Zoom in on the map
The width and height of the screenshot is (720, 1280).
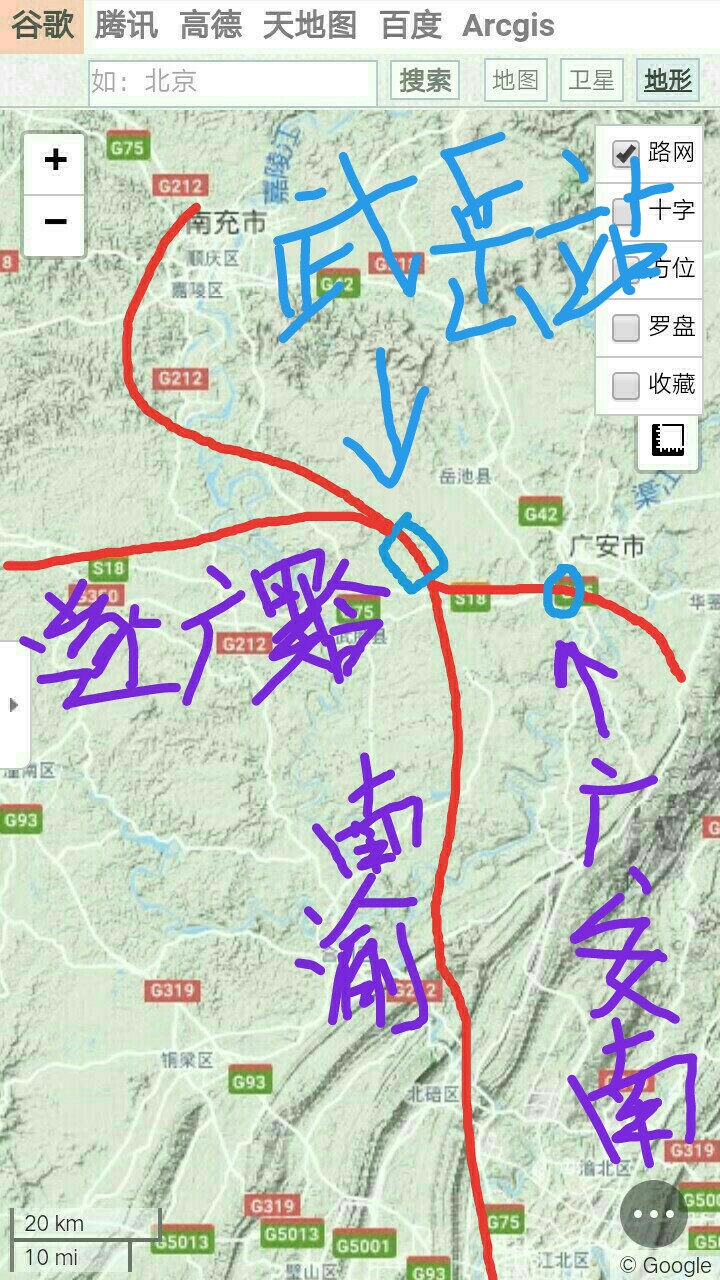pos(55,160)
